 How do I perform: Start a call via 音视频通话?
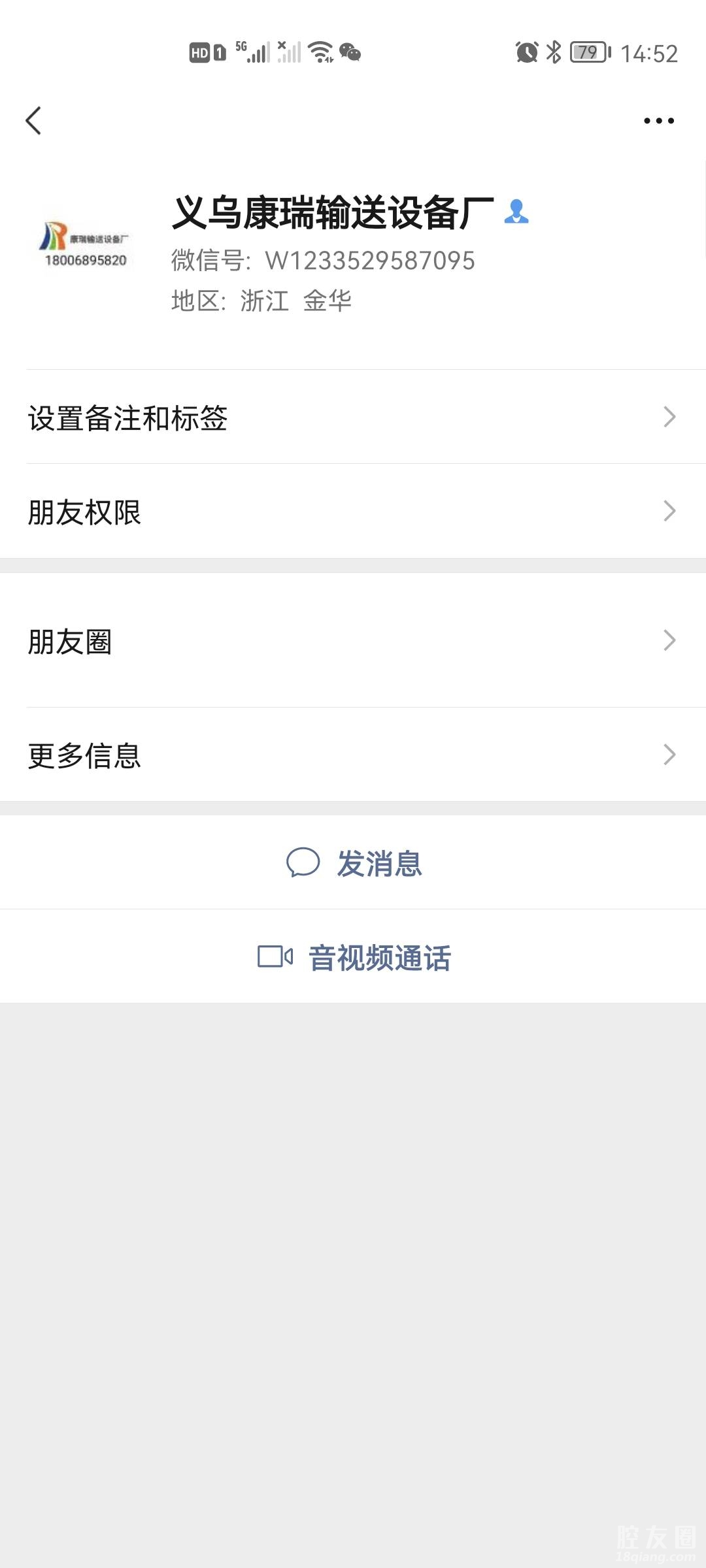(354, 957)
